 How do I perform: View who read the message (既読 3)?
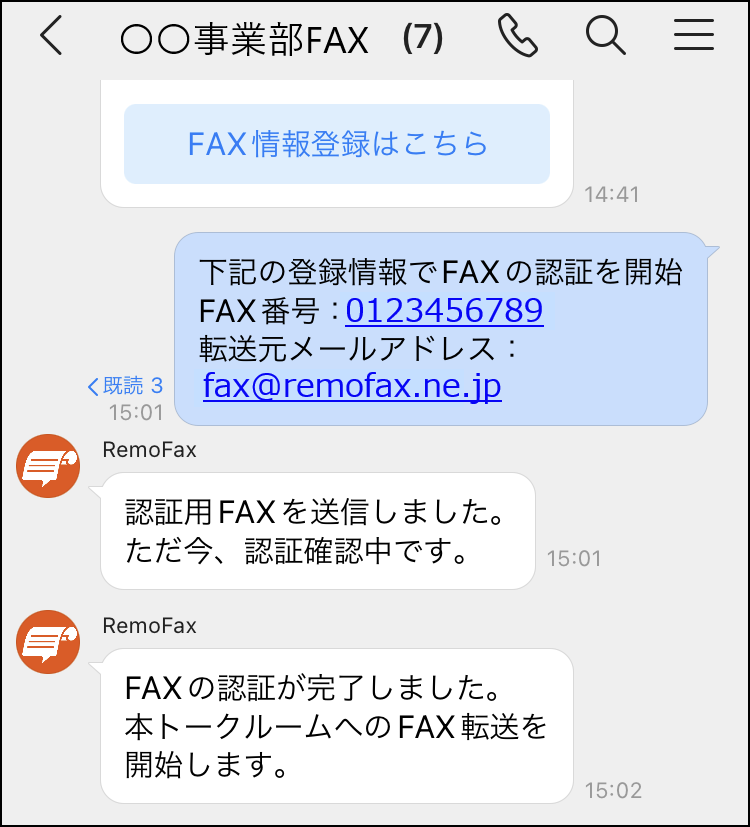125,386
